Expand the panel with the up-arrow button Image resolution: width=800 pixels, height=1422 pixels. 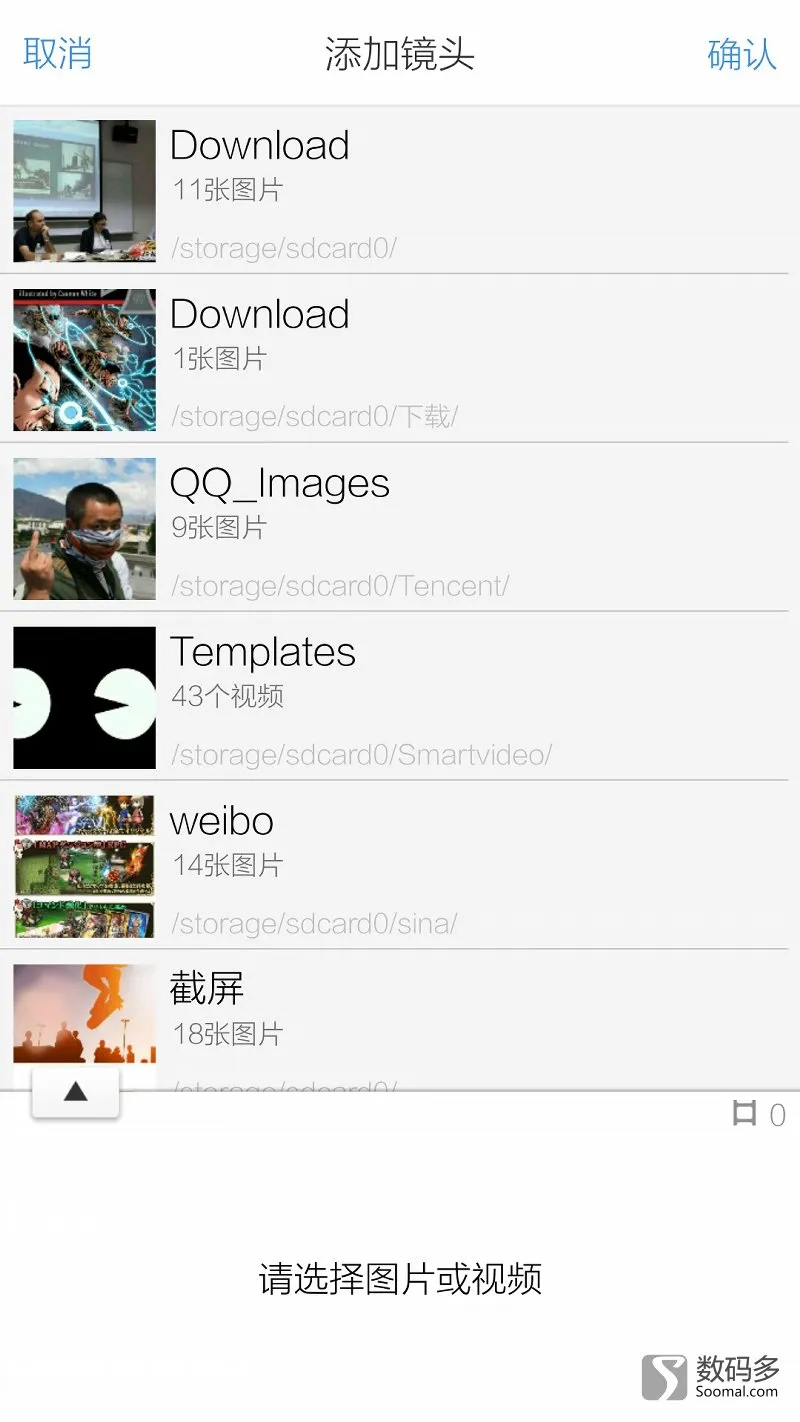click(x=76, y=1092)
